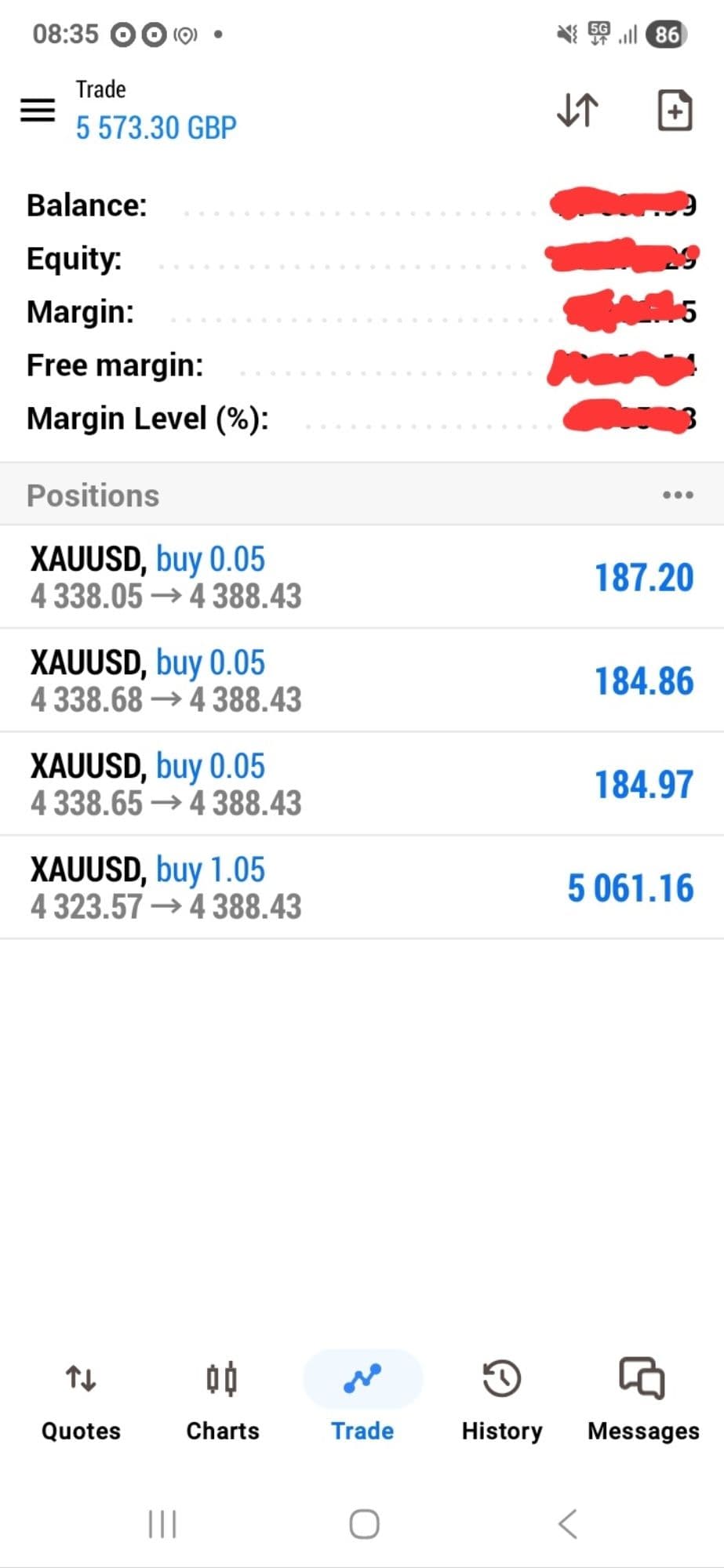
Task: Select XAUUSD position showing 184.97 profit
Action: 361,784
